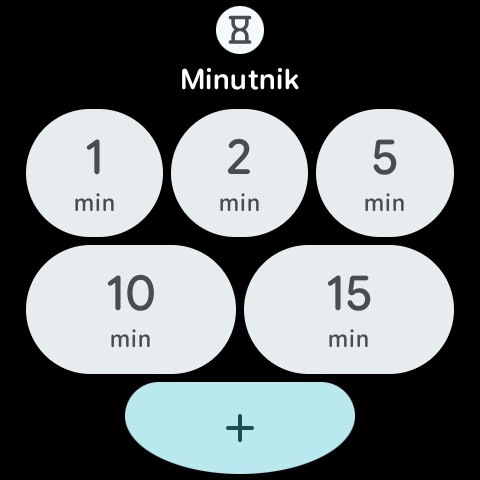Open the Minutnik hourglass icon
480x480 pixels.
(x=240, y=30)
